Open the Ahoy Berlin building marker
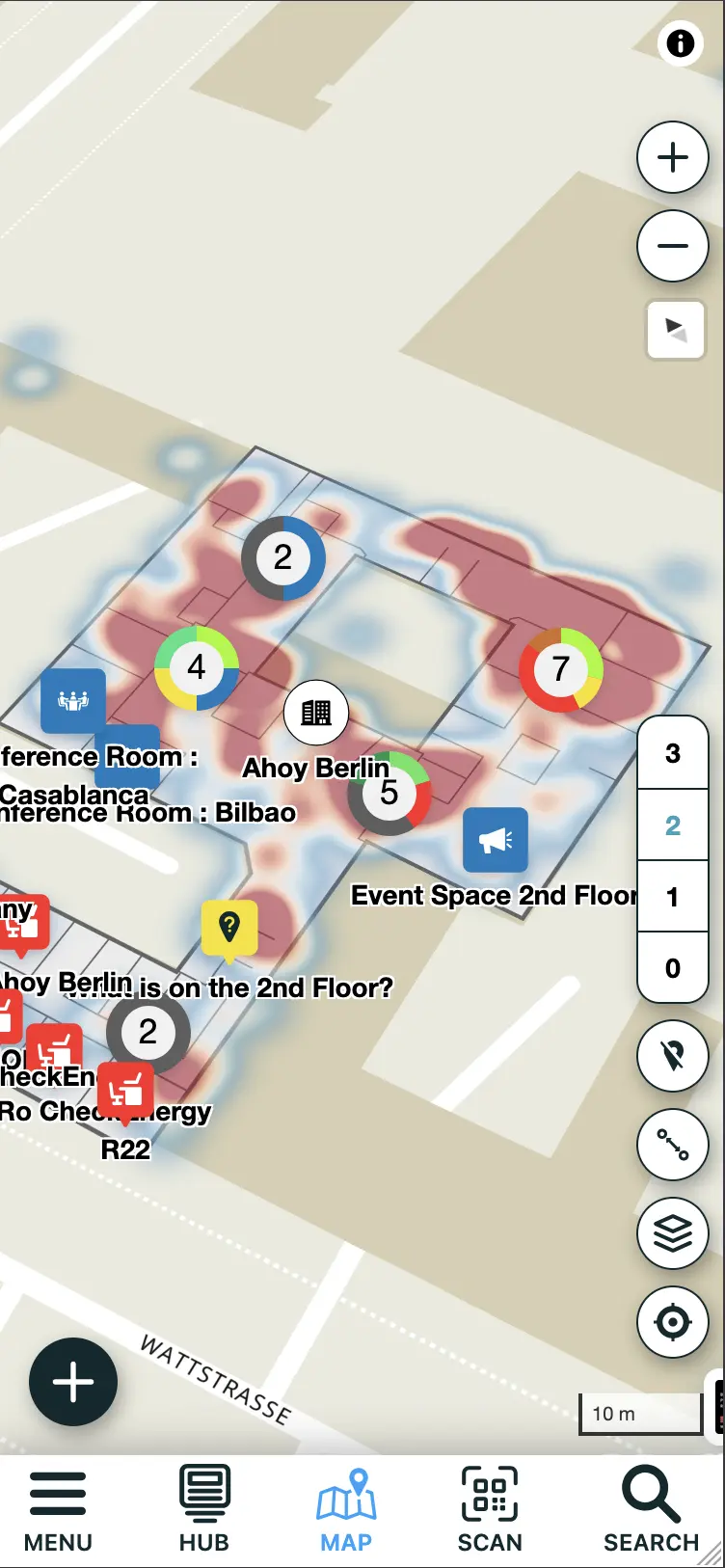Image resolution: width=725 pixels, height=1568 pixels. tap(316, 713)
